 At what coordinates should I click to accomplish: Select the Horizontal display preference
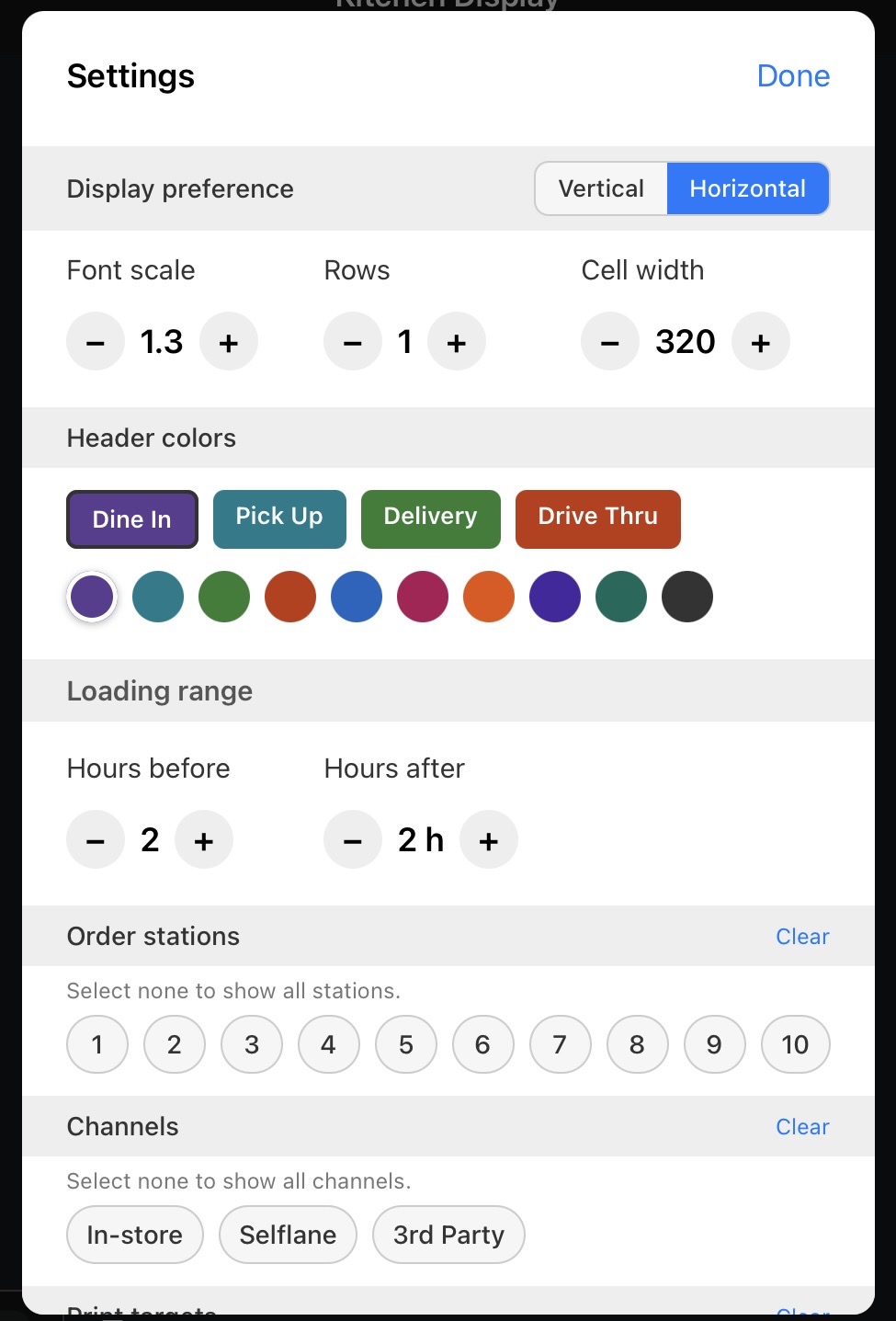pos(747,189)
